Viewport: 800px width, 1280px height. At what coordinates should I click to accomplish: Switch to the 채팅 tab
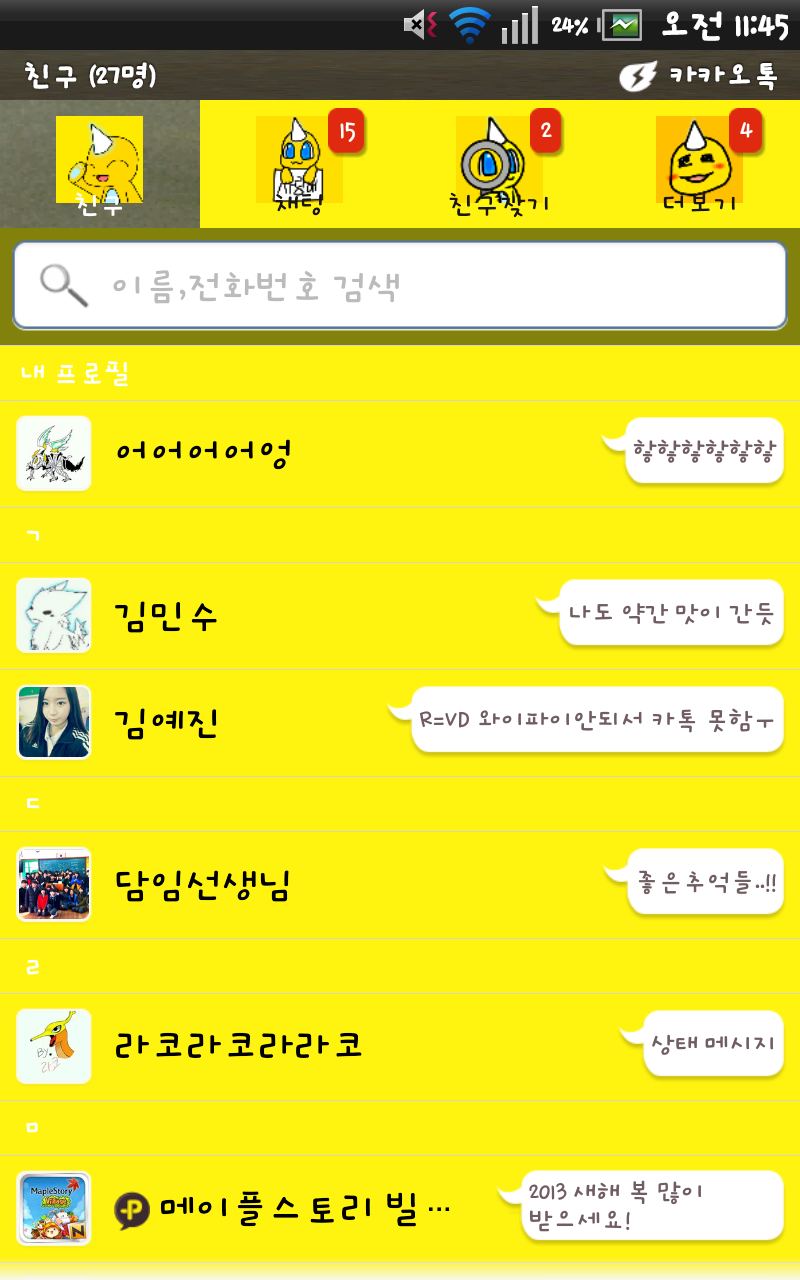300,165
